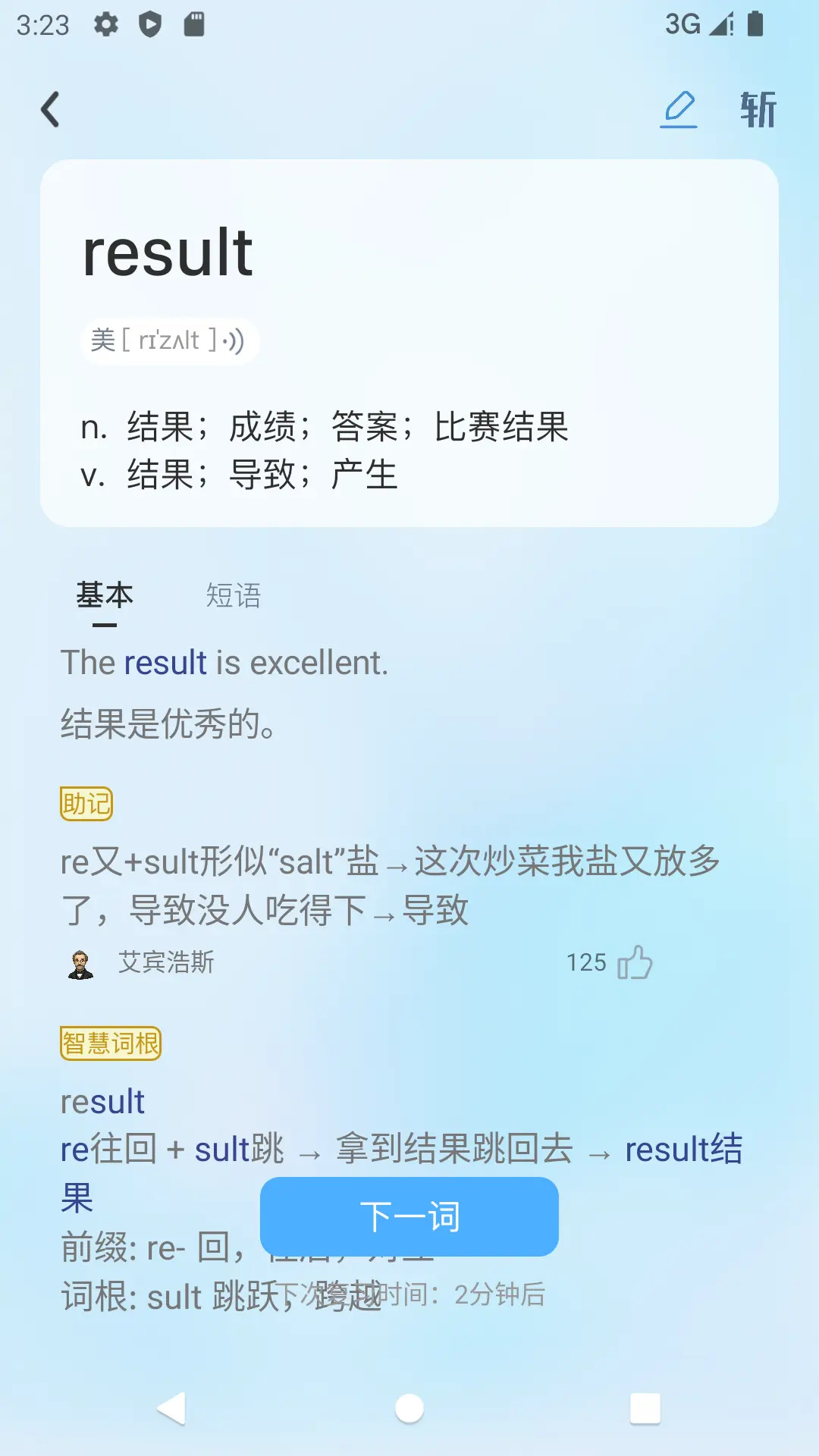The image size is (819, 1456).
Task: Tap the back arrow at top left
Action: 50,108
